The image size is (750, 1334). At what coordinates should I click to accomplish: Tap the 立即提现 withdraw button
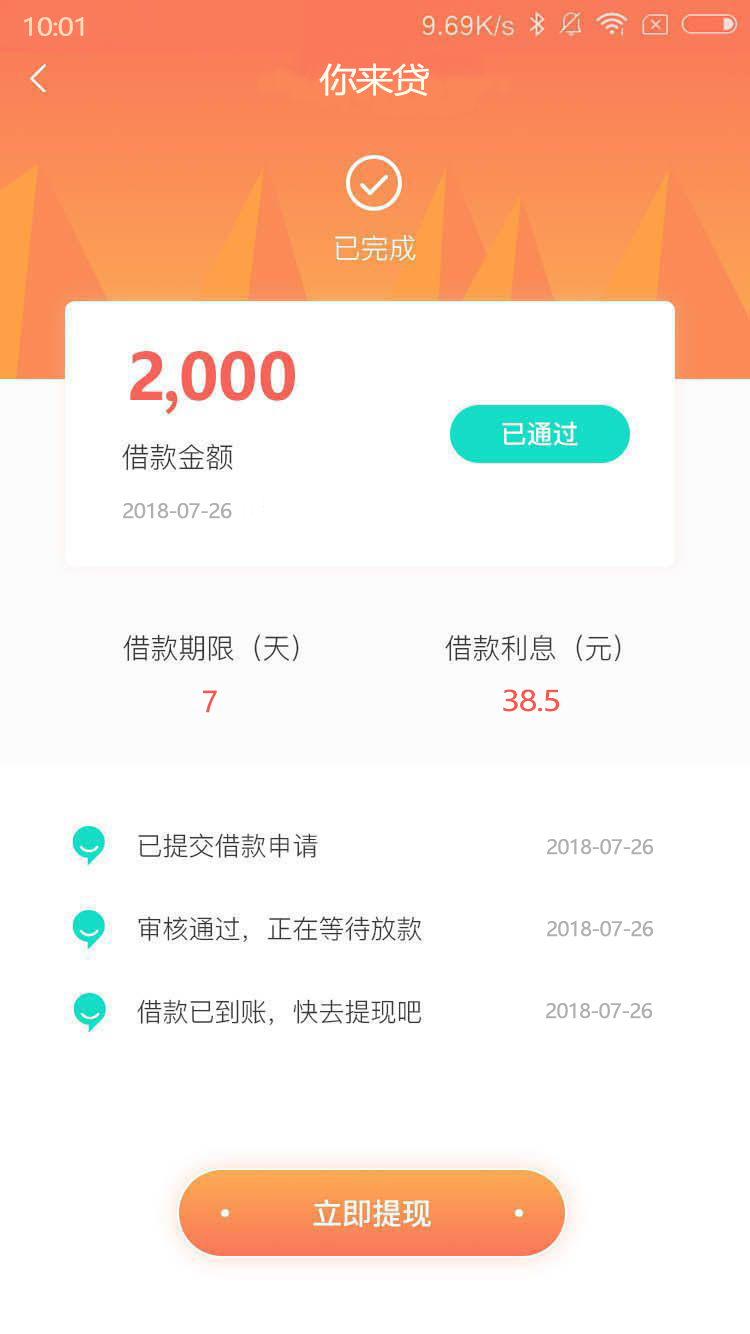372,1213
